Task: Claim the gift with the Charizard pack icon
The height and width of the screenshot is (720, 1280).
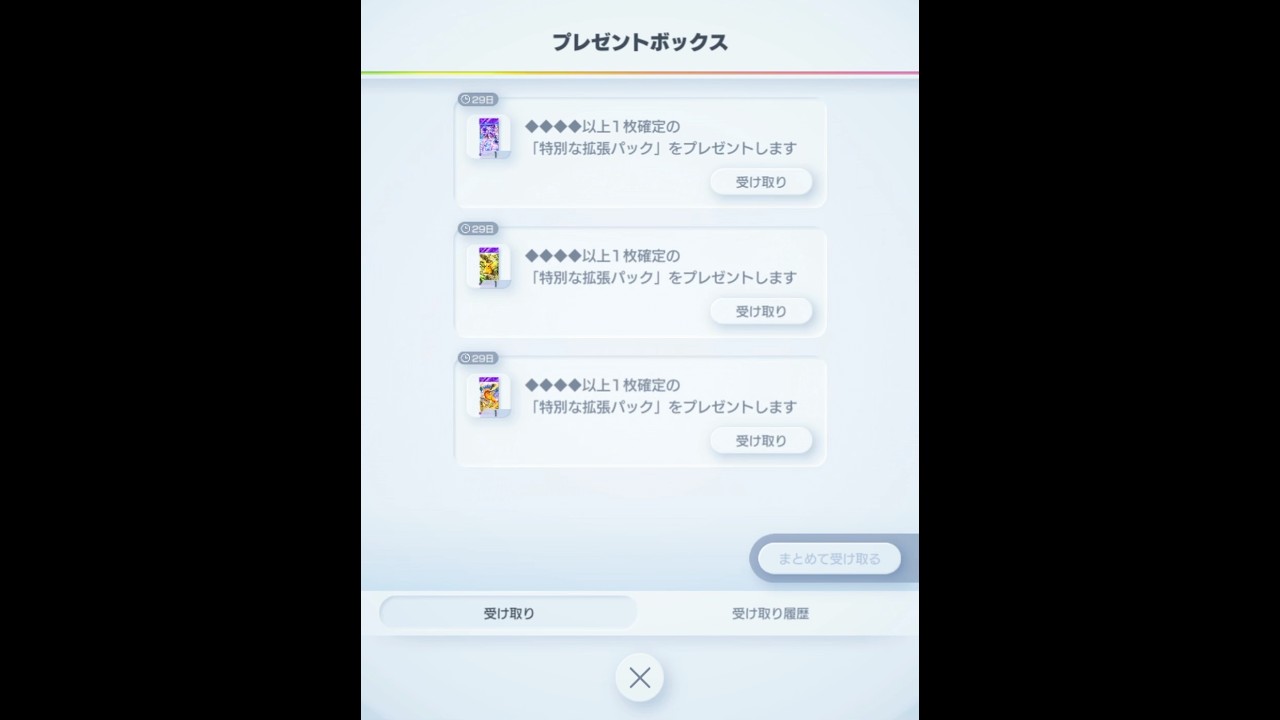Action: point(761,440)
